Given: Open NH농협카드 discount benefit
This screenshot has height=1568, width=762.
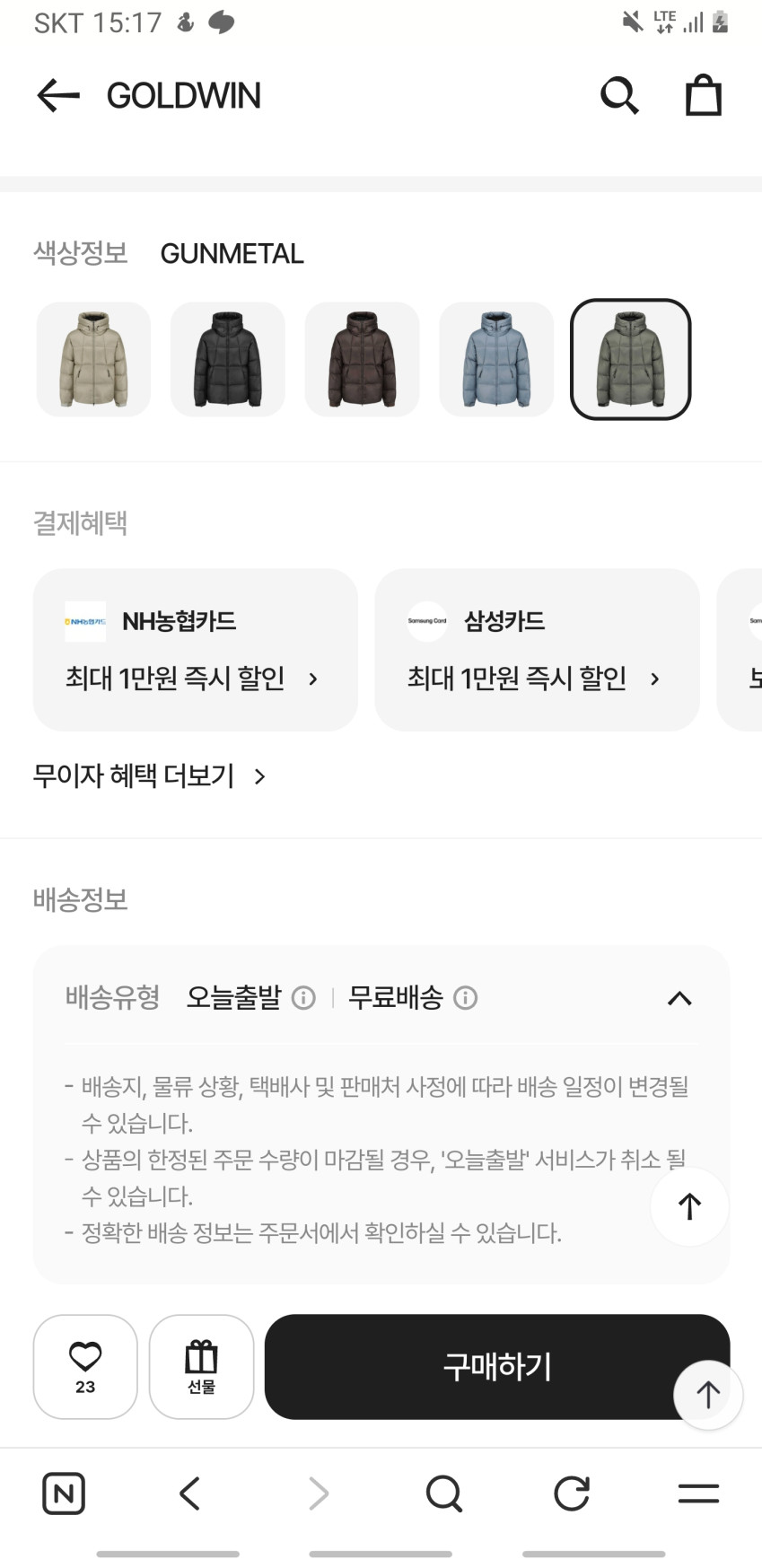Looking at the screenshot, I should click(x=196, y=649).
